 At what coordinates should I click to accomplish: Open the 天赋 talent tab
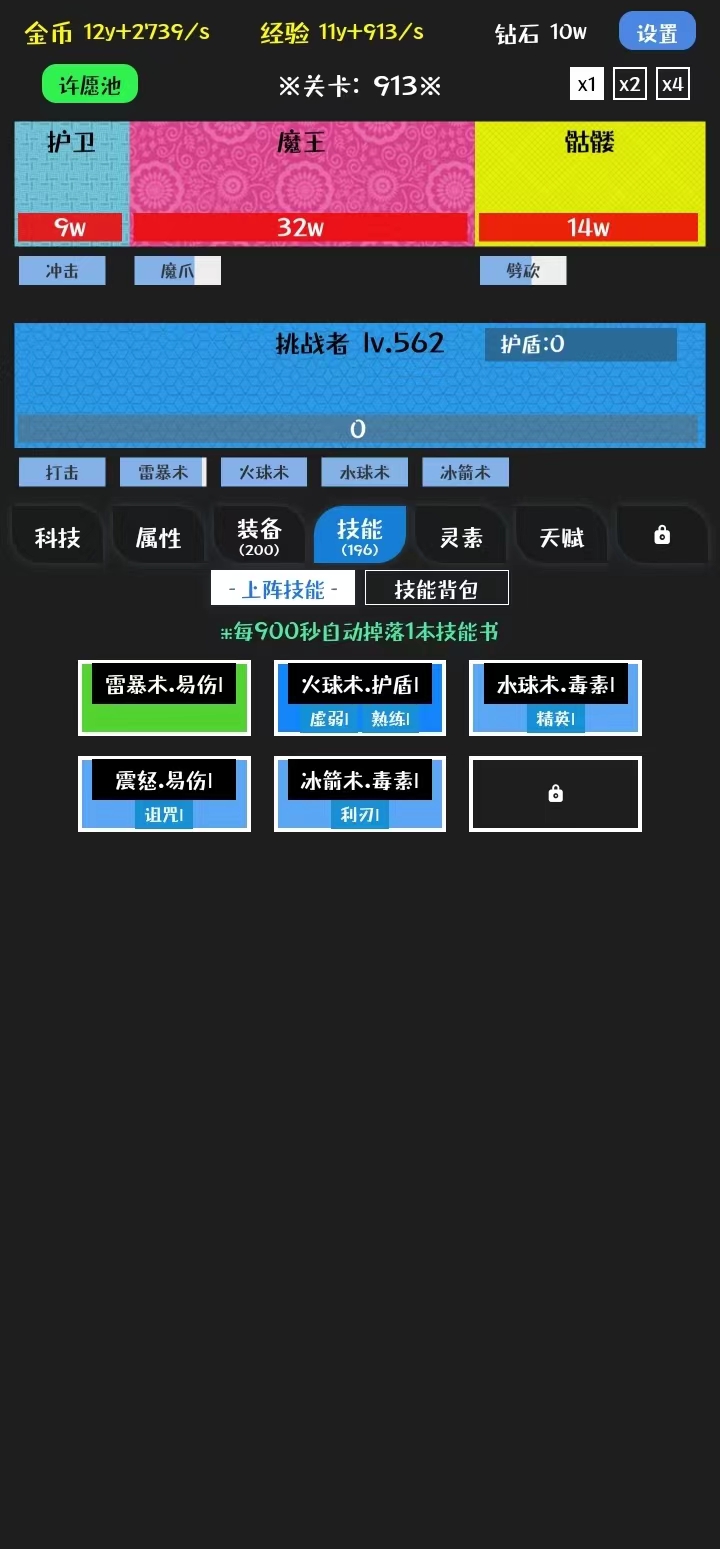pos(561,535)
